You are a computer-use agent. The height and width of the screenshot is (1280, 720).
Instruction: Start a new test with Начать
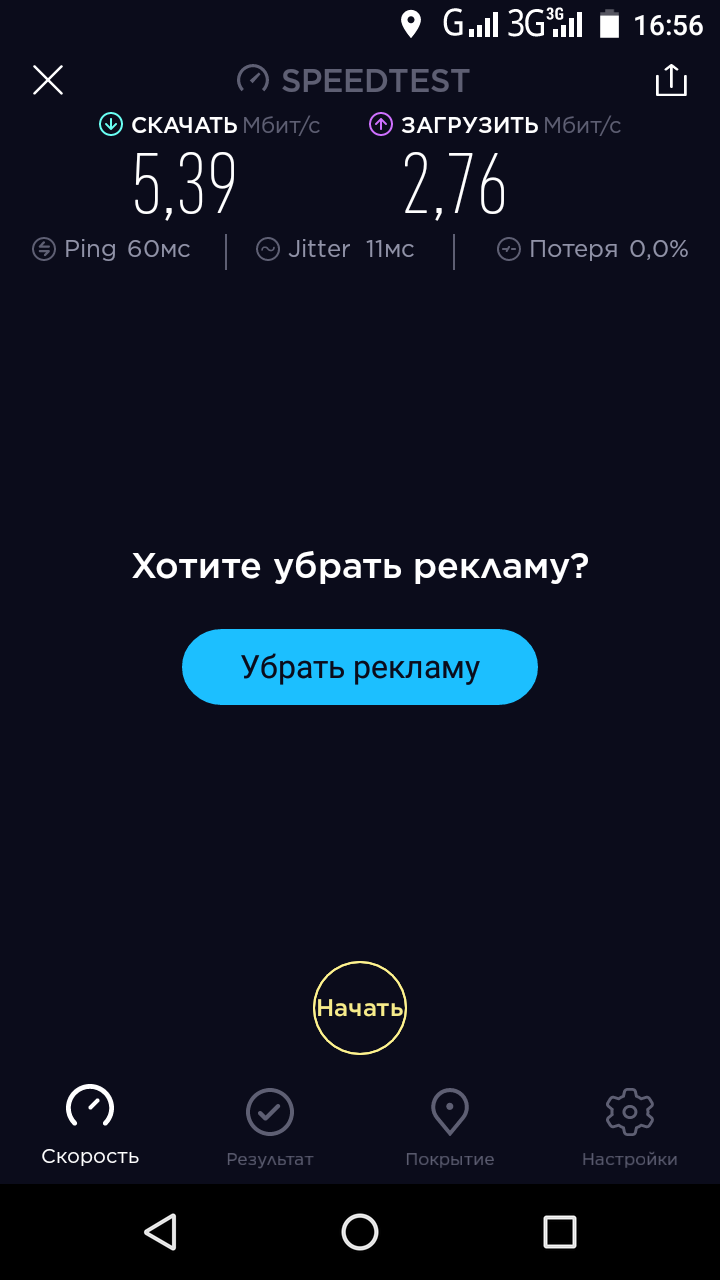[x=360, y=1008]
